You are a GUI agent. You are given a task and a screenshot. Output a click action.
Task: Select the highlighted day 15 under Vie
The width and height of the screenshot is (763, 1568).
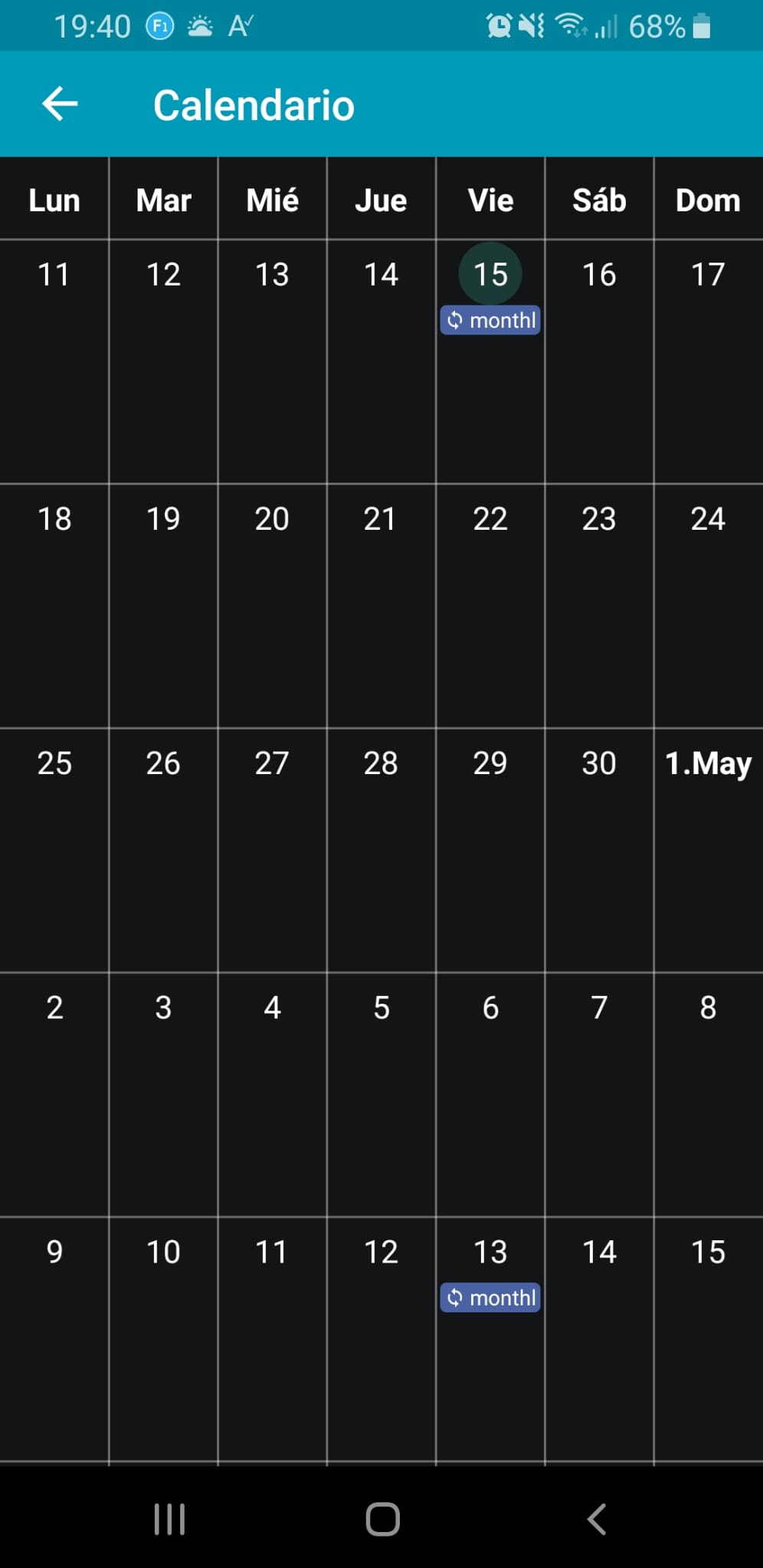pyautogui.click(x=490, y=274)
